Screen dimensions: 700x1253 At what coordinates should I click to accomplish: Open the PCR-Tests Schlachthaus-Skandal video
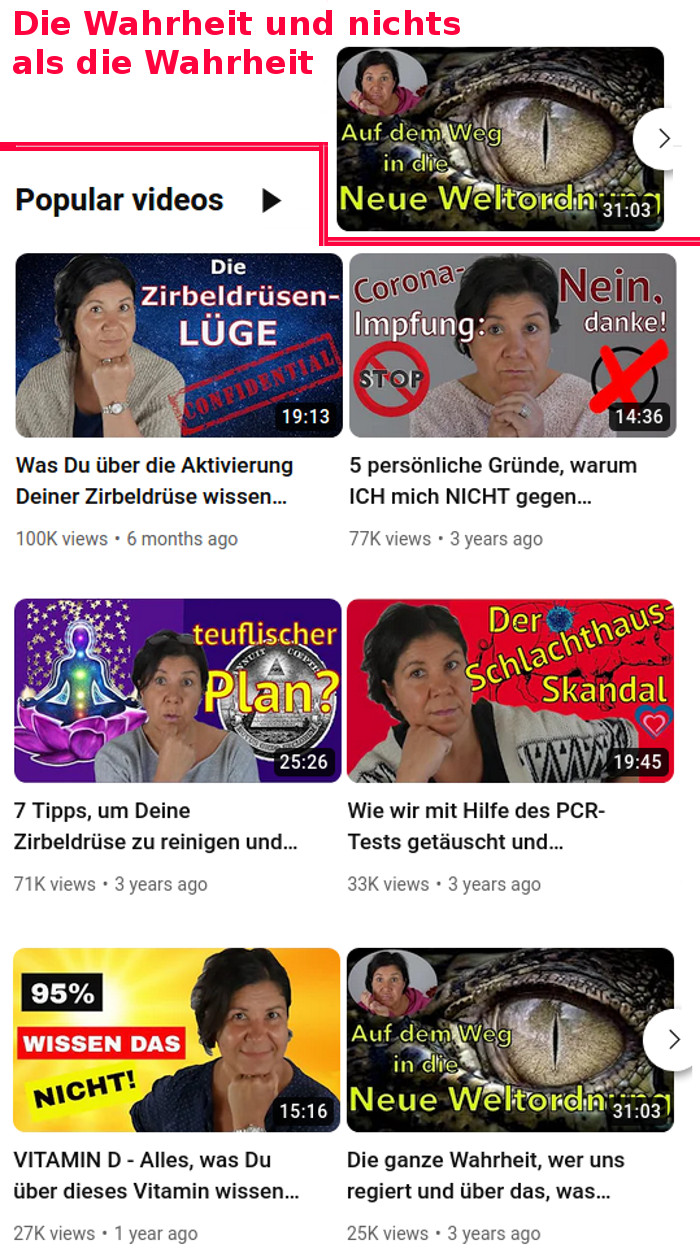tap(510, 690)
